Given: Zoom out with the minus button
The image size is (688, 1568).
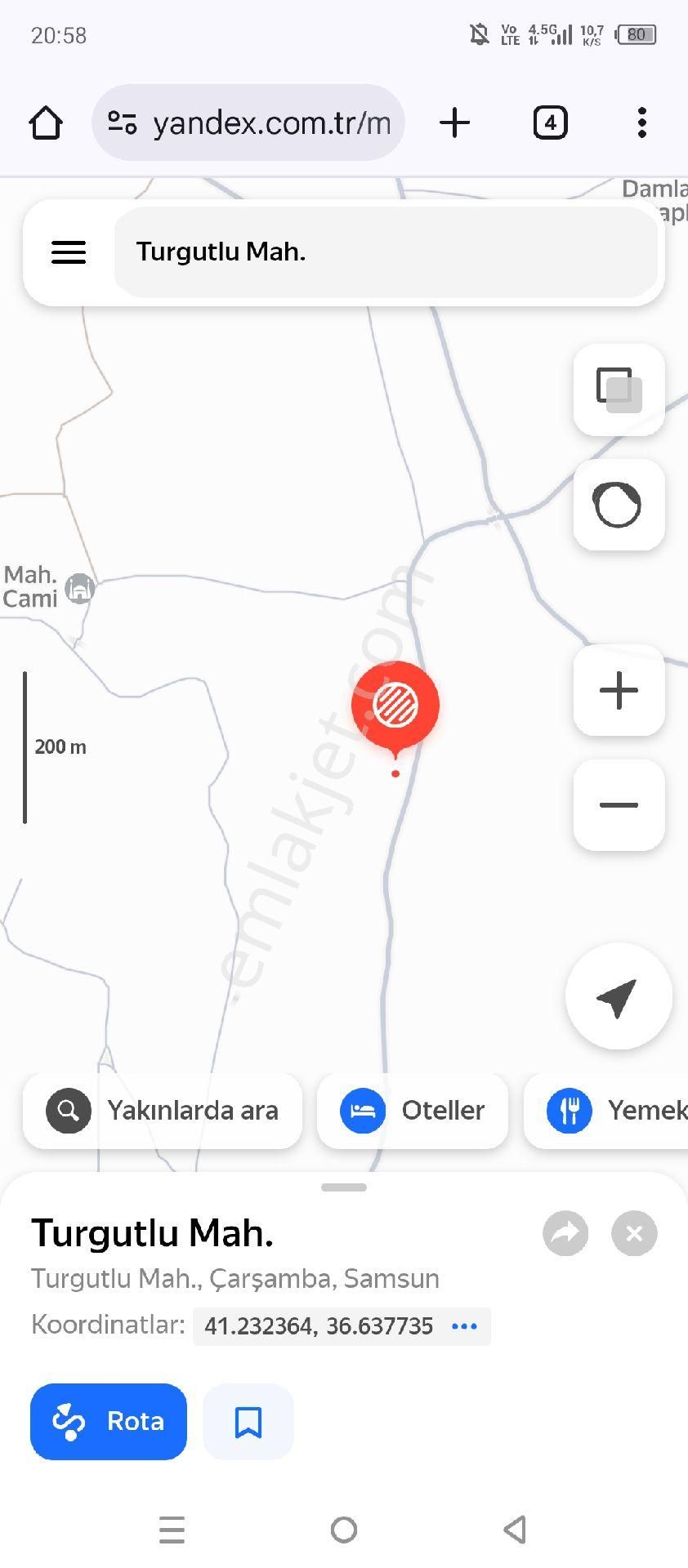Looking at the screenshot, I should pos(619,805).
